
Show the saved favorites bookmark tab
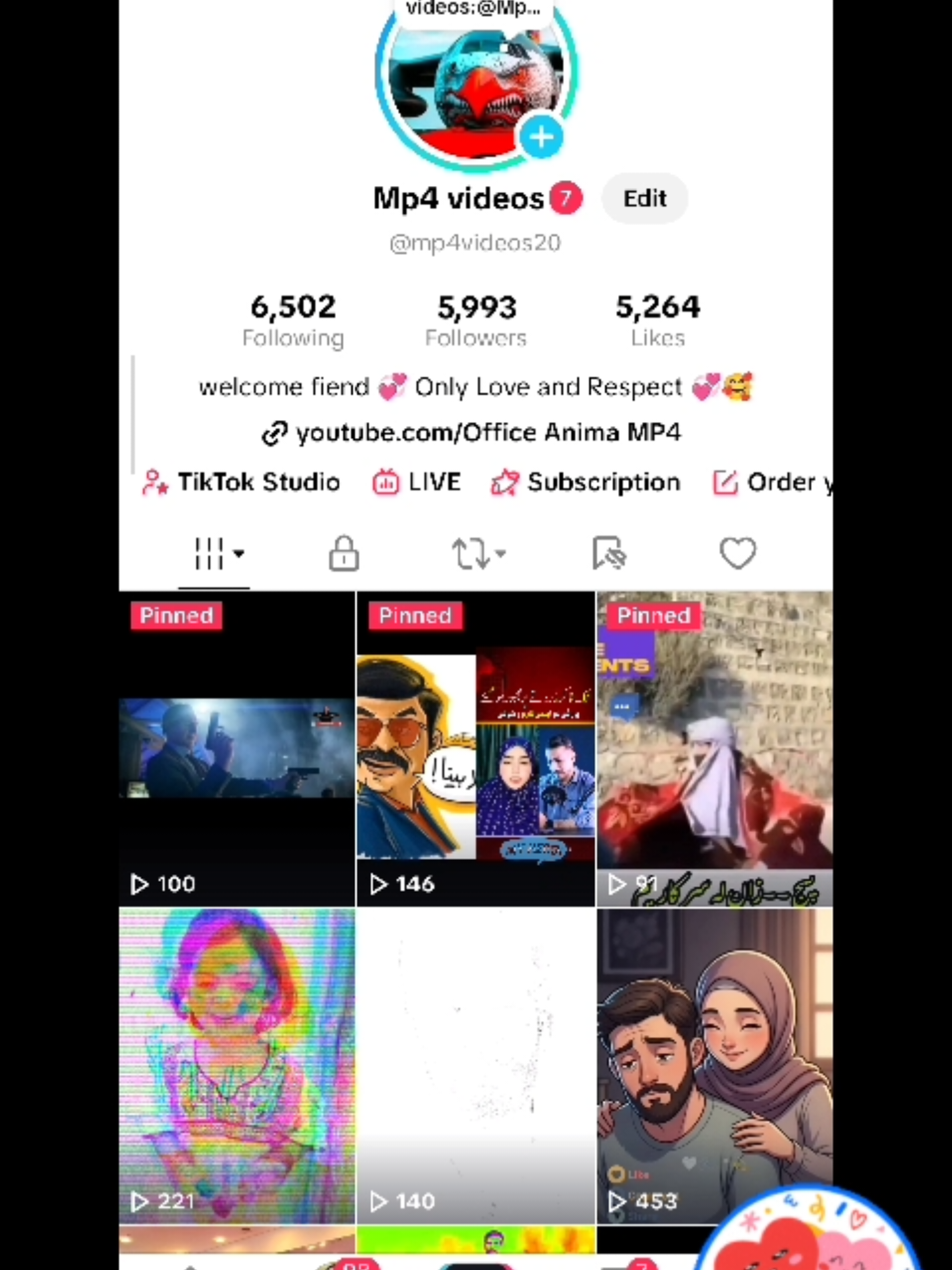(607, 553)
